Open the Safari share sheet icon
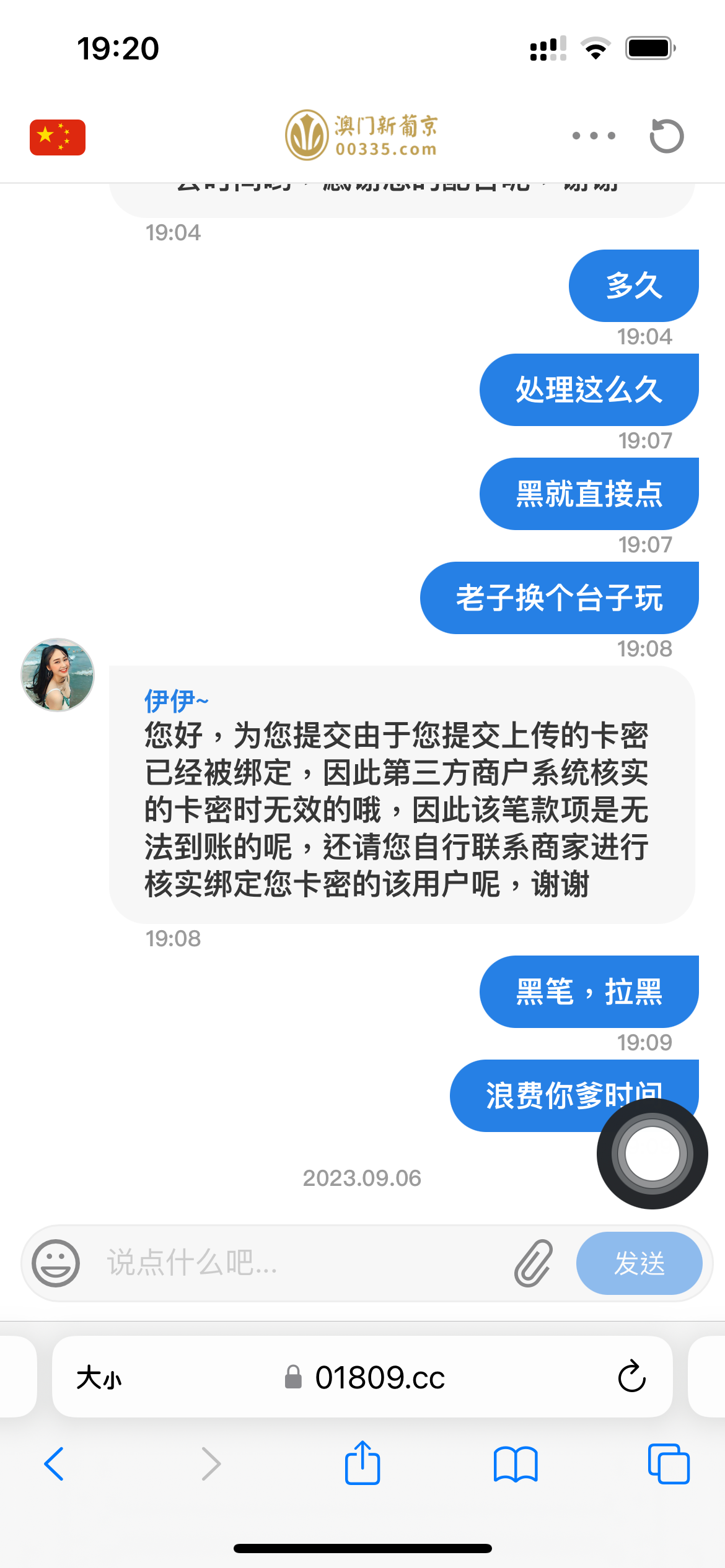The height and width of the screenshot is (1568, 725). (362, 1465)
